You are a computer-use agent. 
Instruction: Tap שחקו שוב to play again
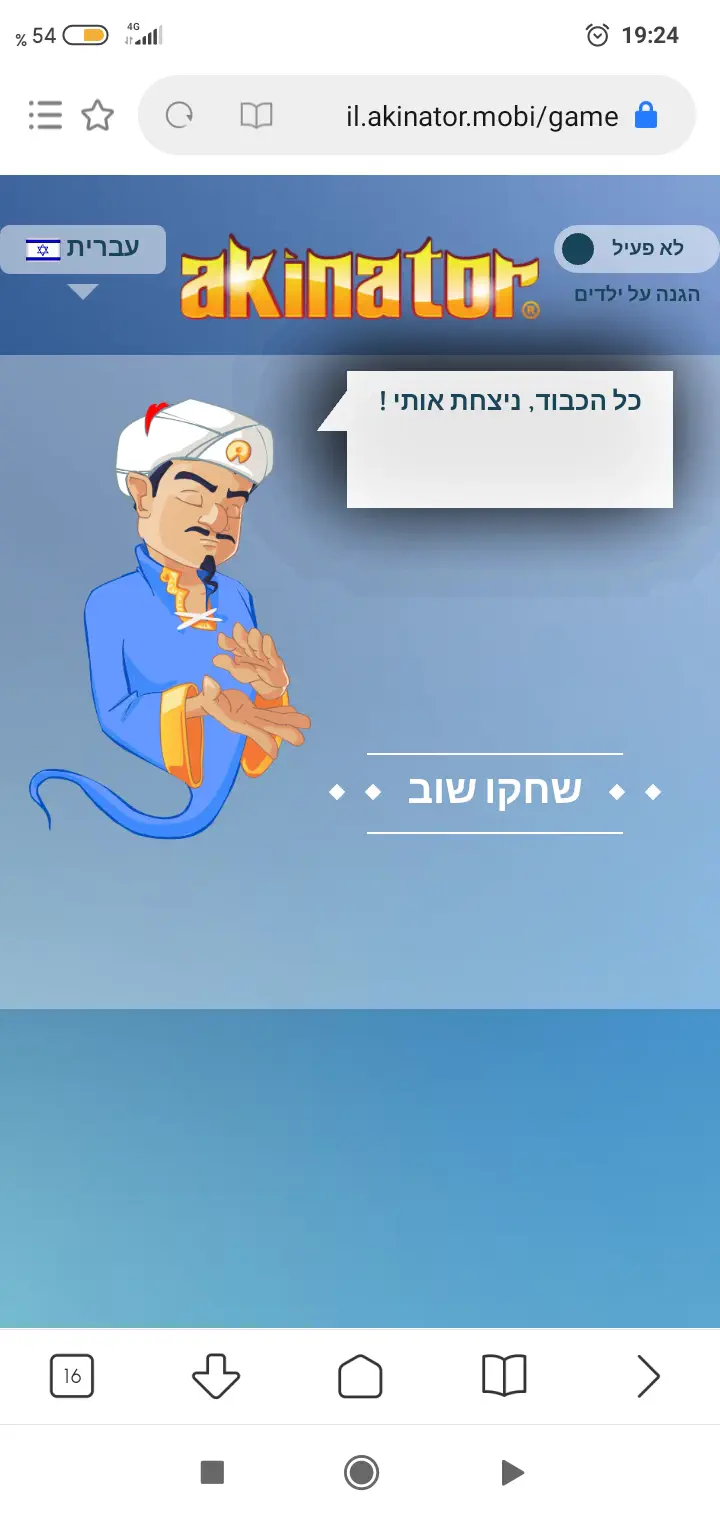tap(495, 792)
